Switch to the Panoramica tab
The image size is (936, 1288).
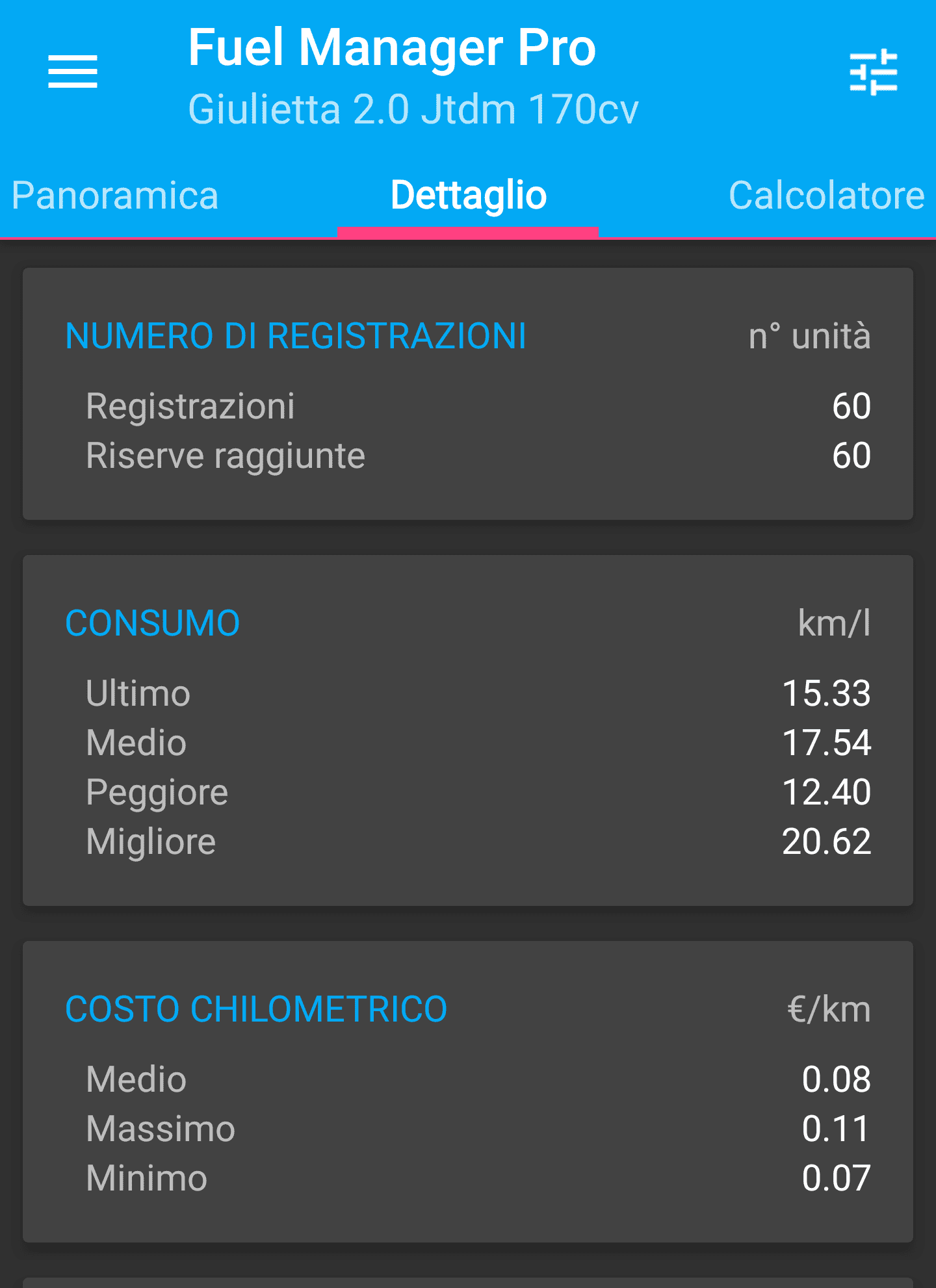pos(115,196)
